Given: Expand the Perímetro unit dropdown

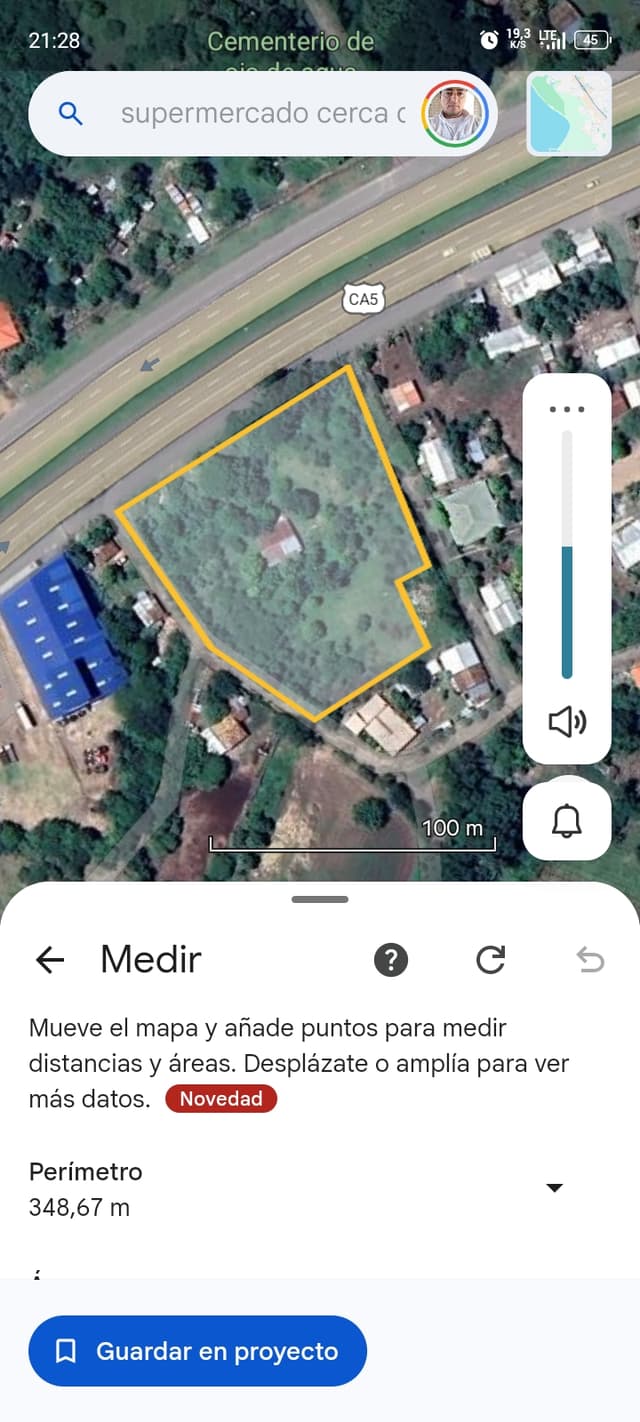Looking at the screenshot, I should (554, 1187).
